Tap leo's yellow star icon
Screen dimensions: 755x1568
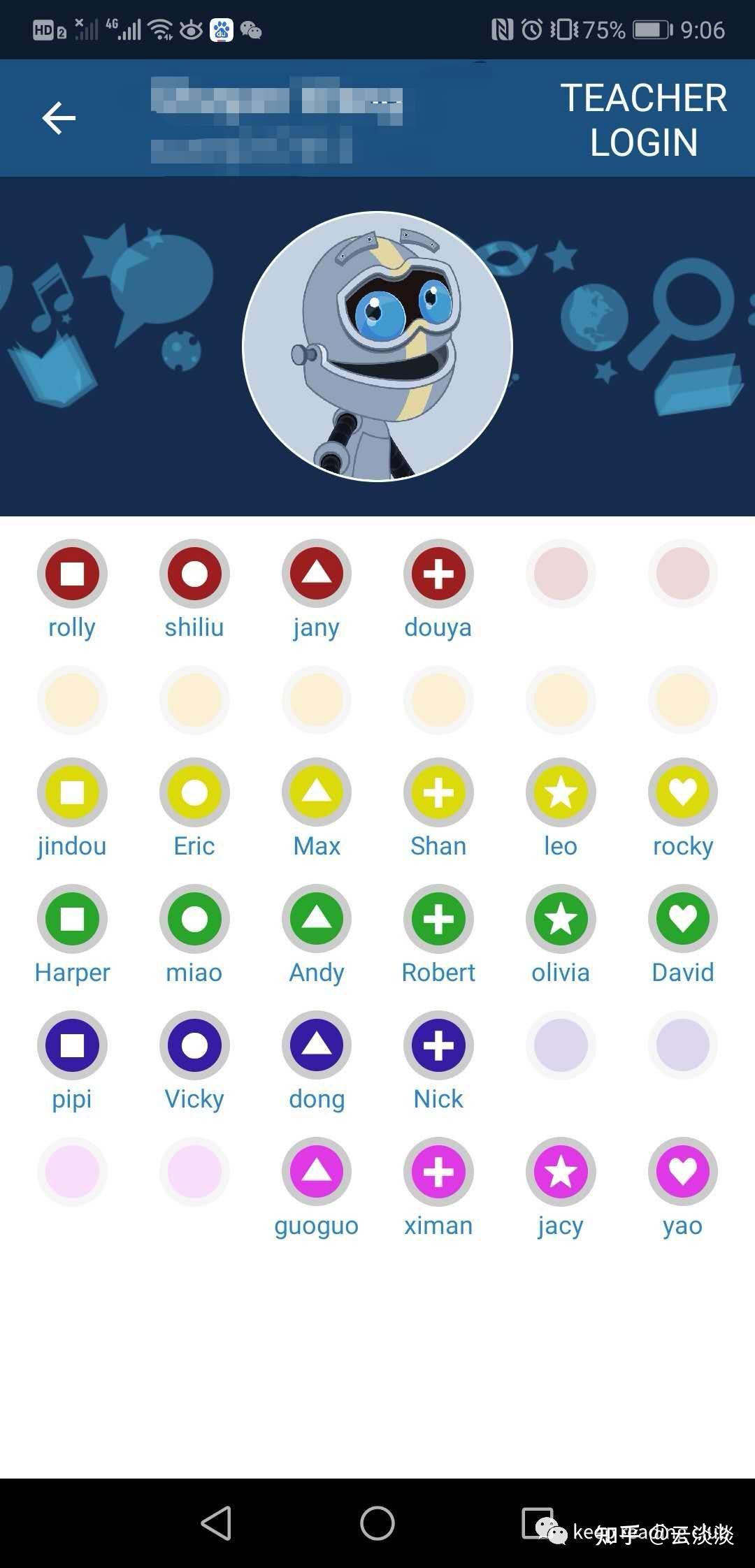561,792
